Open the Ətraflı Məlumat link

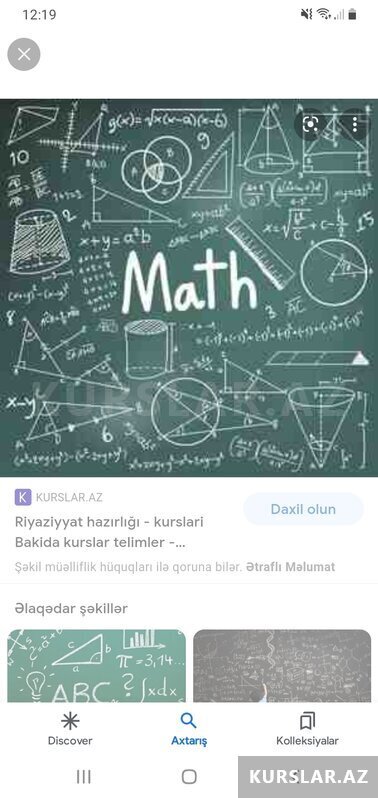[x=290, y=567]
